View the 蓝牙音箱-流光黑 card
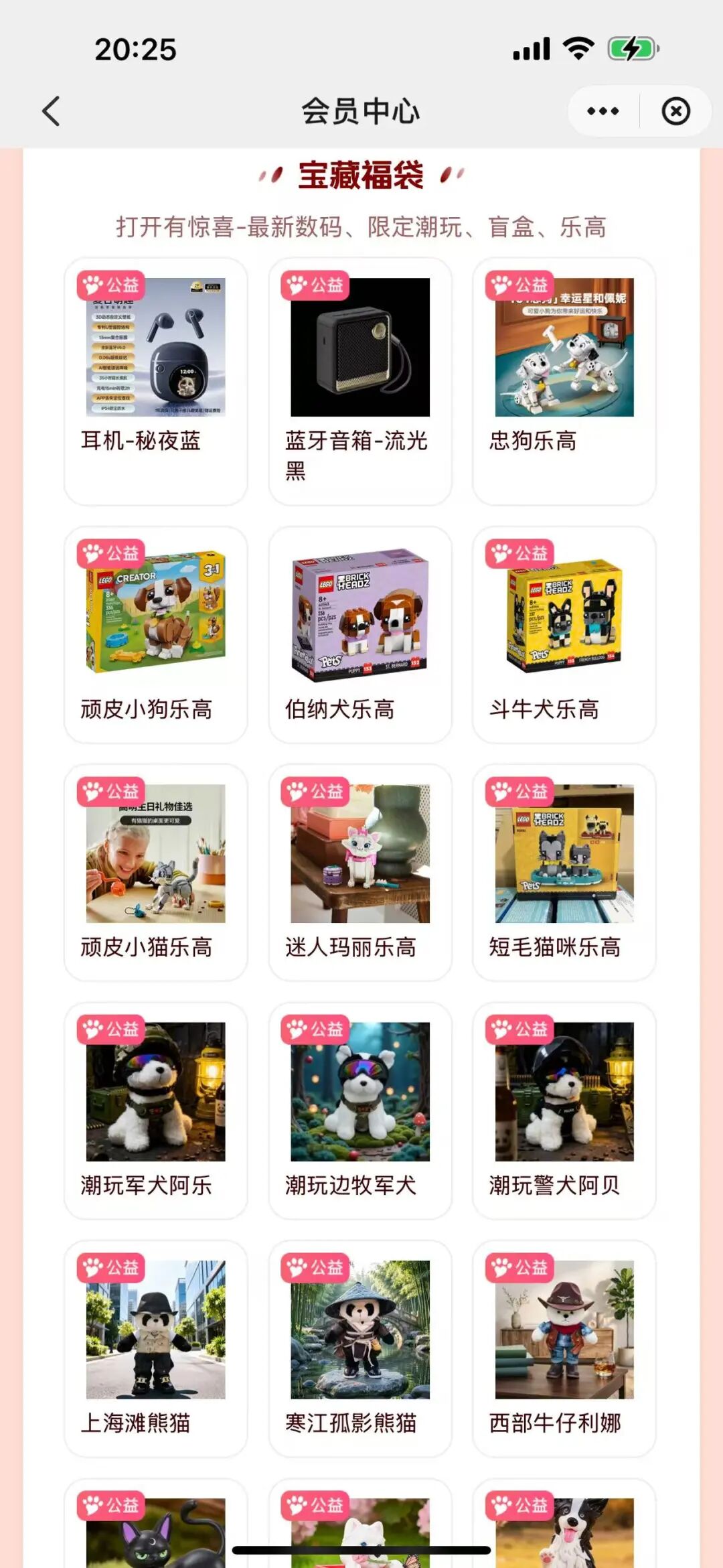Image resolution: width=723 pixels, height=1568 pixels. click(x=360, y=380)
